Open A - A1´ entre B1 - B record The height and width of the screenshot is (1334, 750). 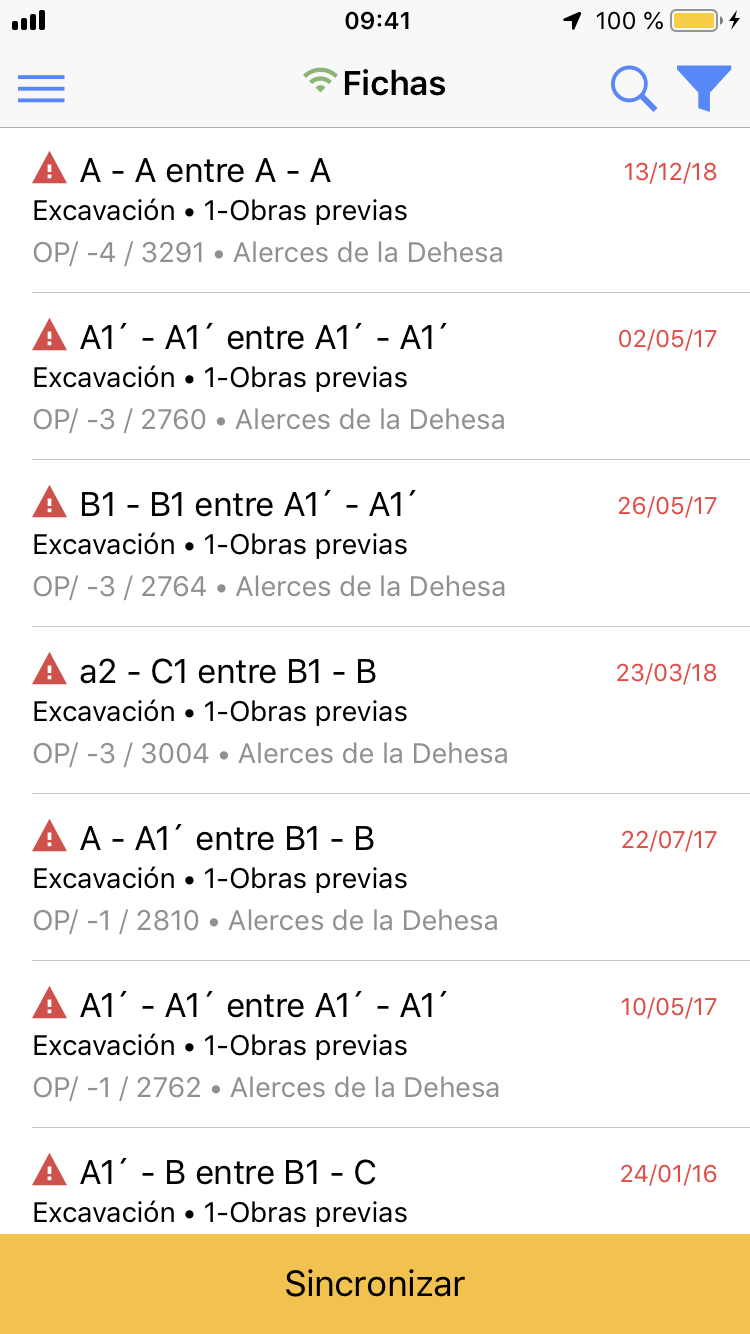[x=375, y=878]
